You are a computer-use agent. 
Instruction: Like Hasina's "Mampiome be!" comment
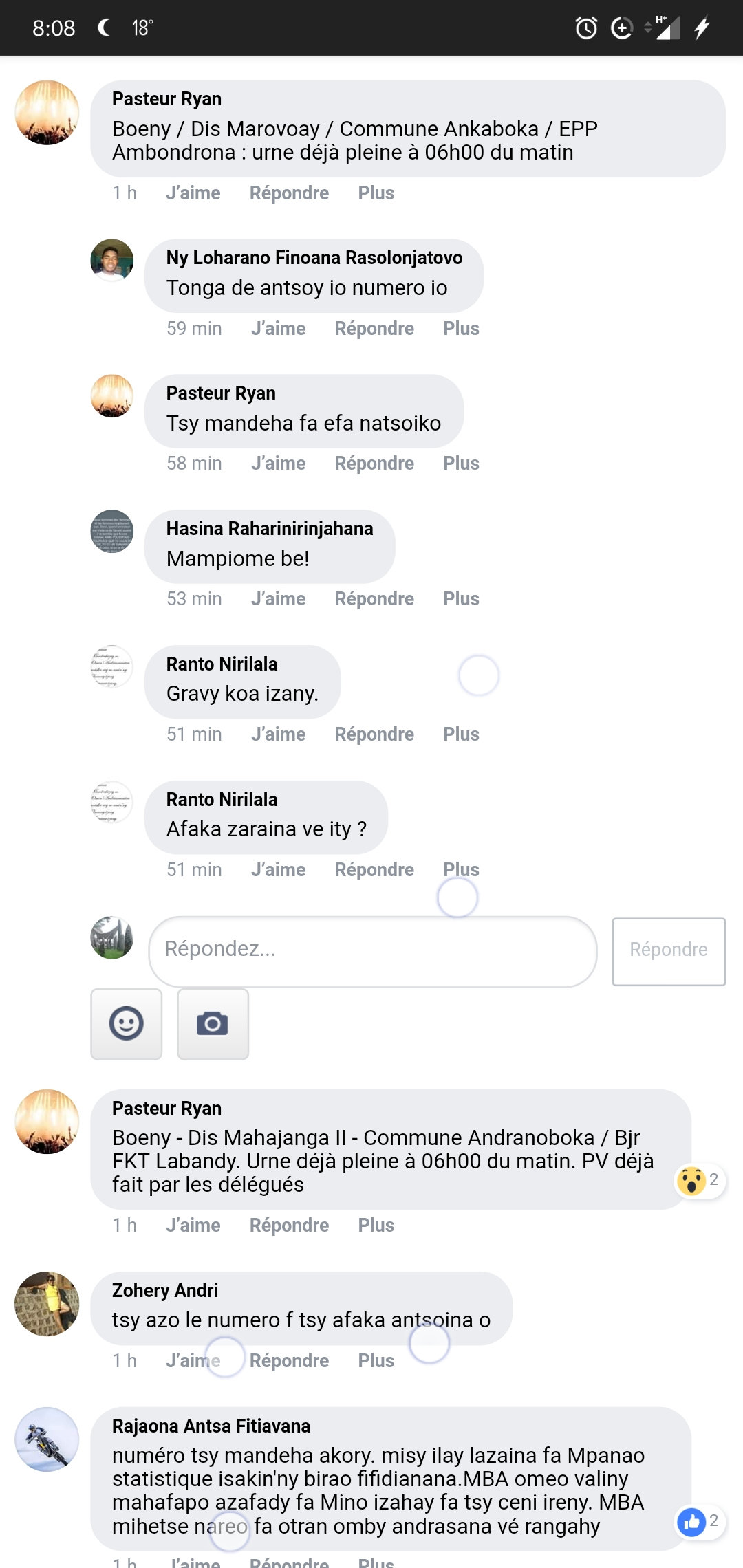[x=278, y=599]
